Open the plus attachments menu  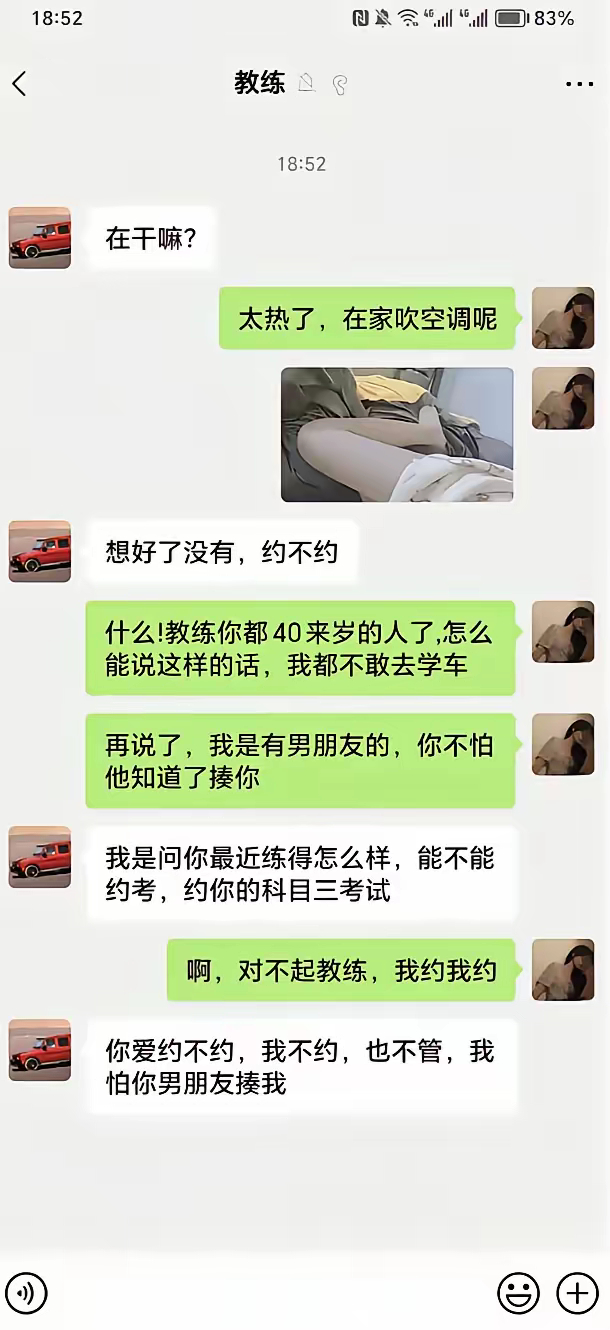[x=577, y=1294]
